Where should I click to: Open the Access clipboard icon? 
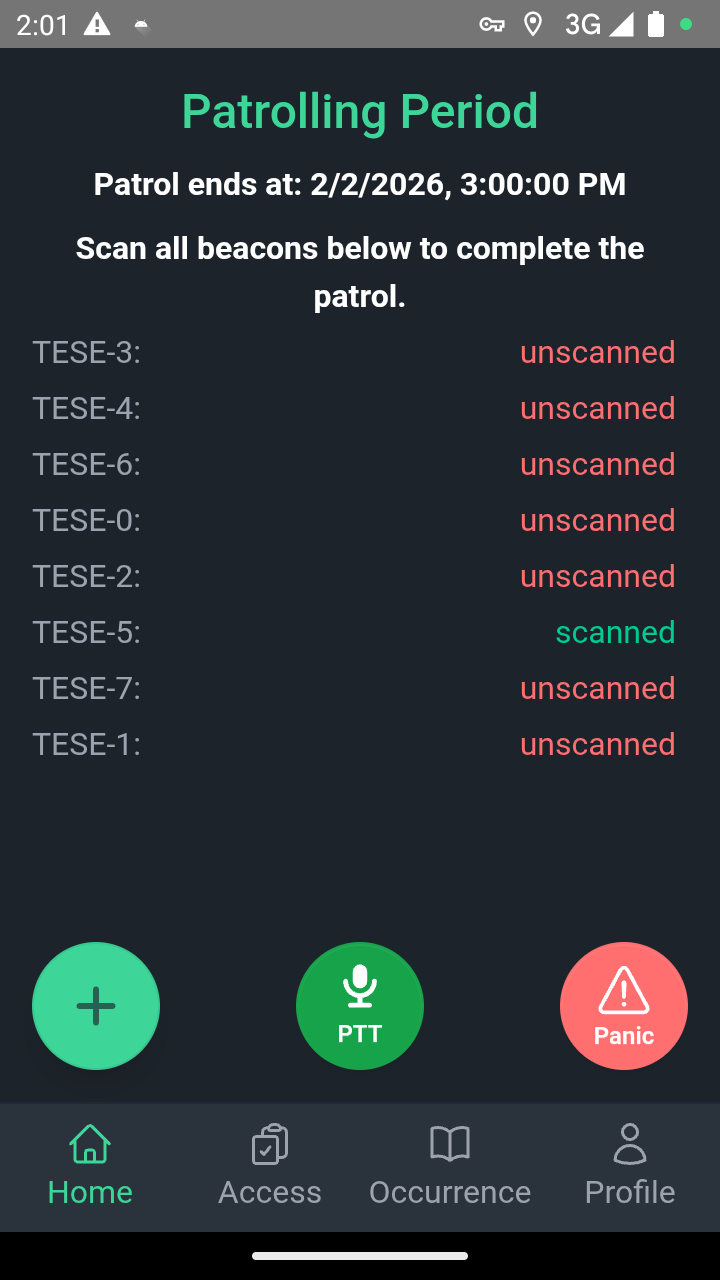tap(270, 1143)
